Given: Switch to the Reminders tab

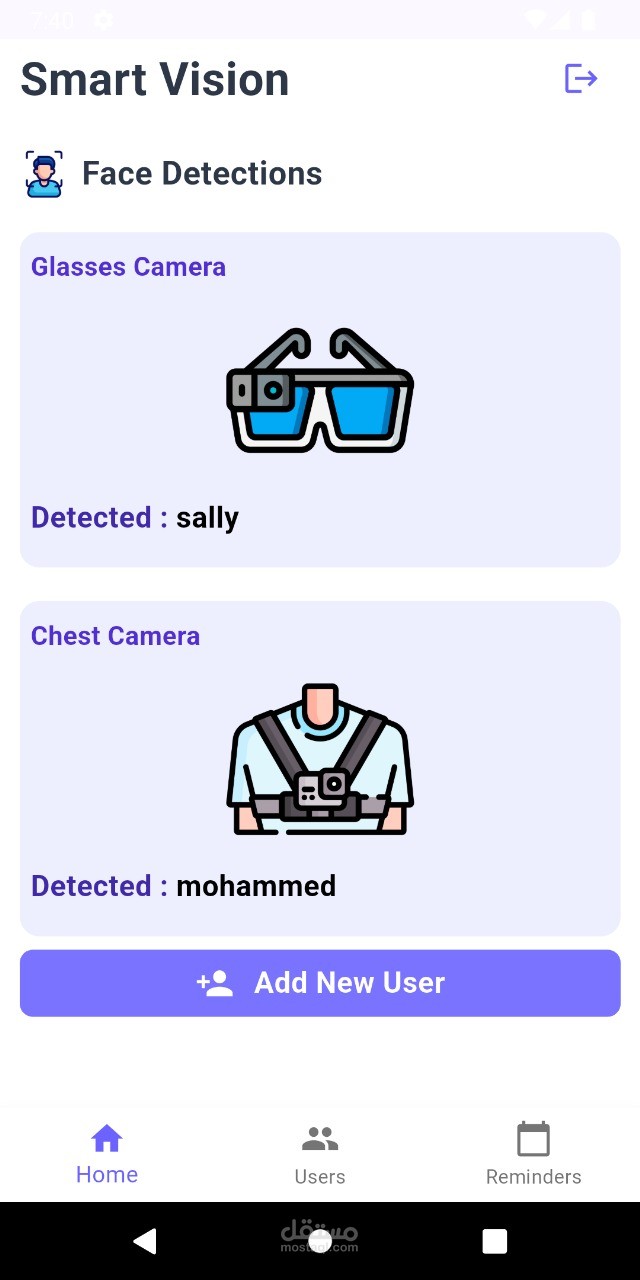Looking at the screenshot, I should [x=533, y=1154].
